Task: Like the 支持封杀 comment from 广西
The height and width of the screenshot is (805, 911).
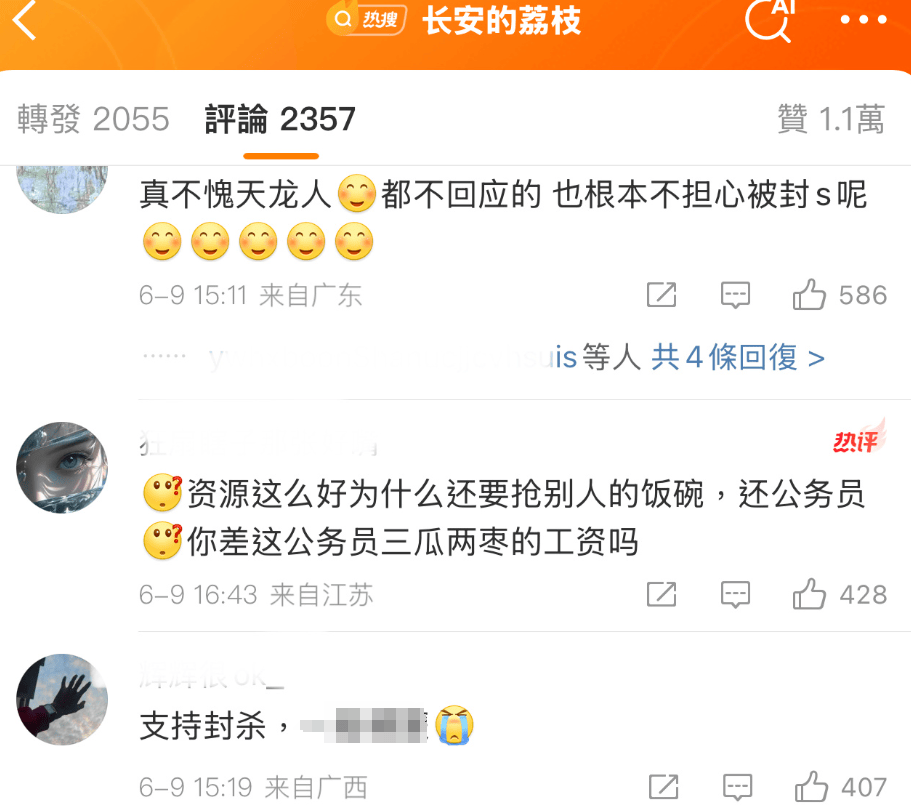Action: 810,786
